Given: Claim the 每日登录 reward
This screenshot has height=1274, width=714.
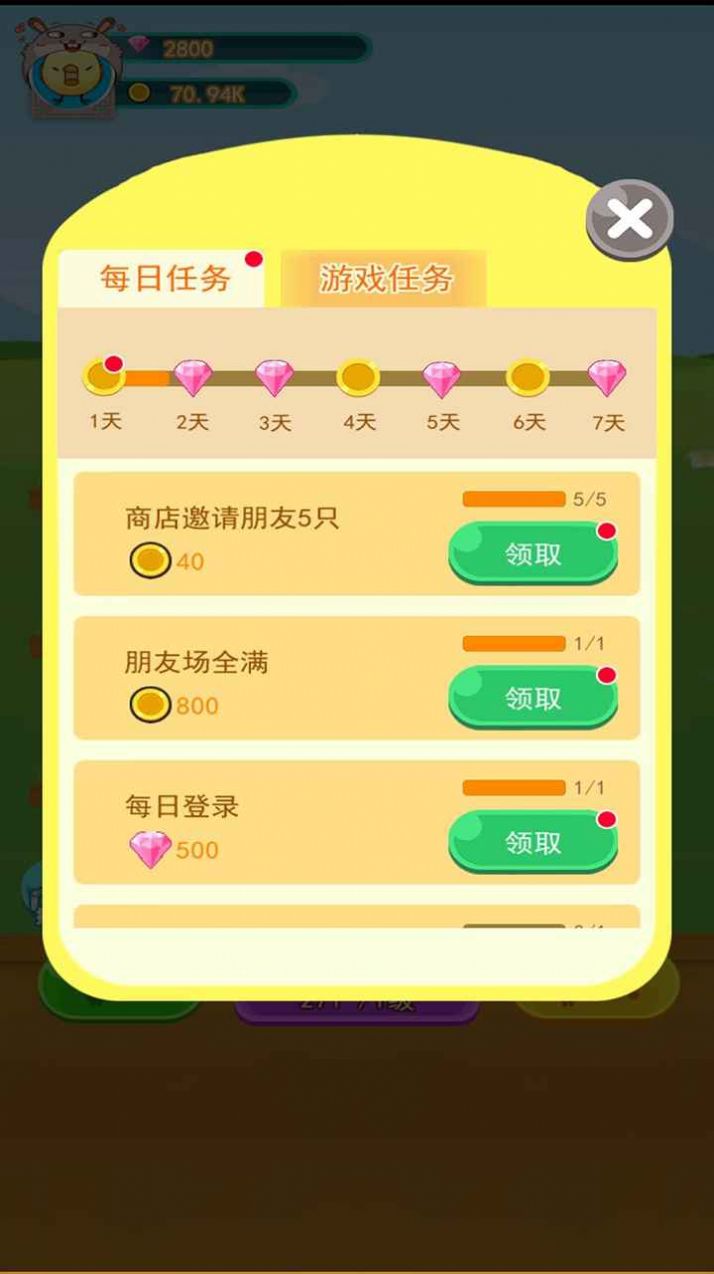Looking at the screenshot, I should (x=532, y=842).
